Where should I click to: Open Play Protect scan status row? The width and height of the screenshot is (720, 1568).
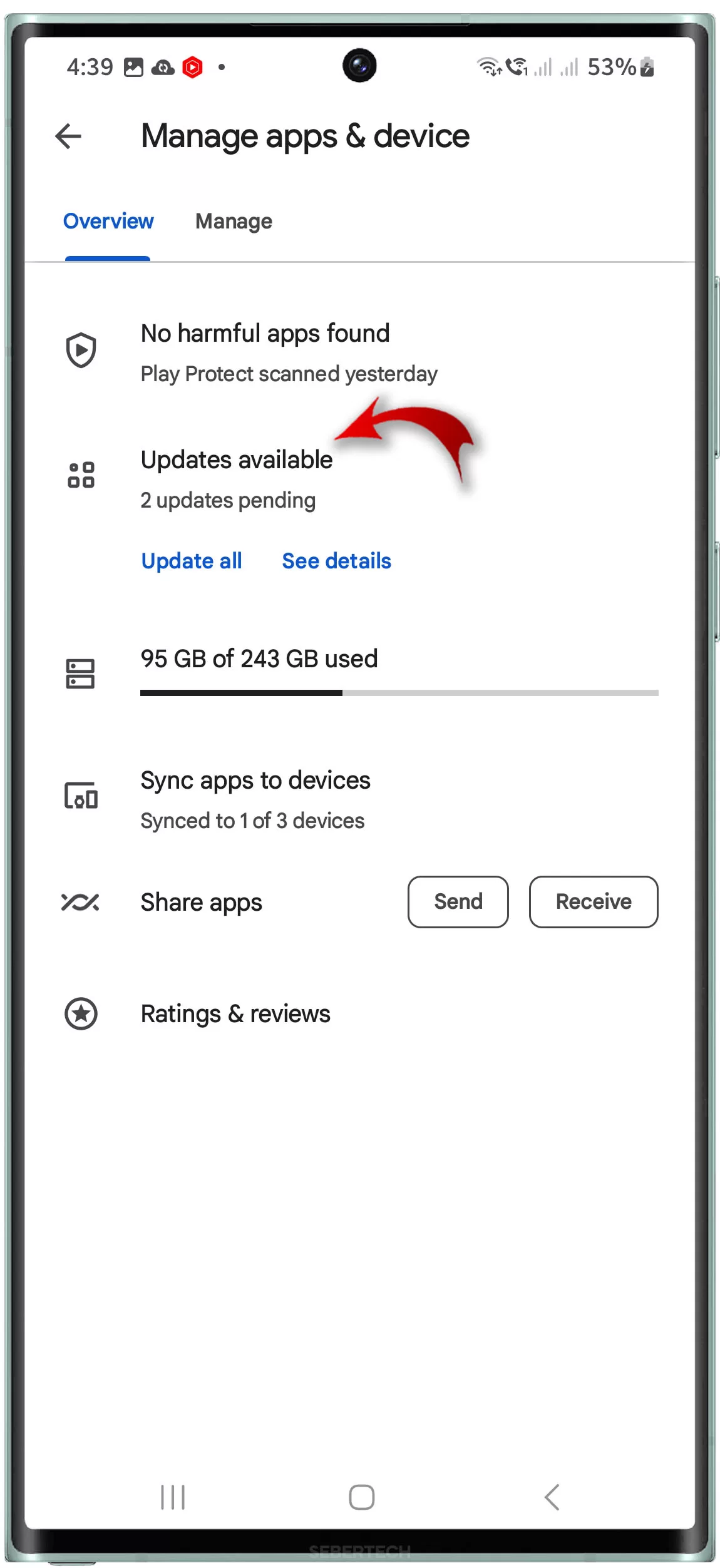[x=359, y=352]
